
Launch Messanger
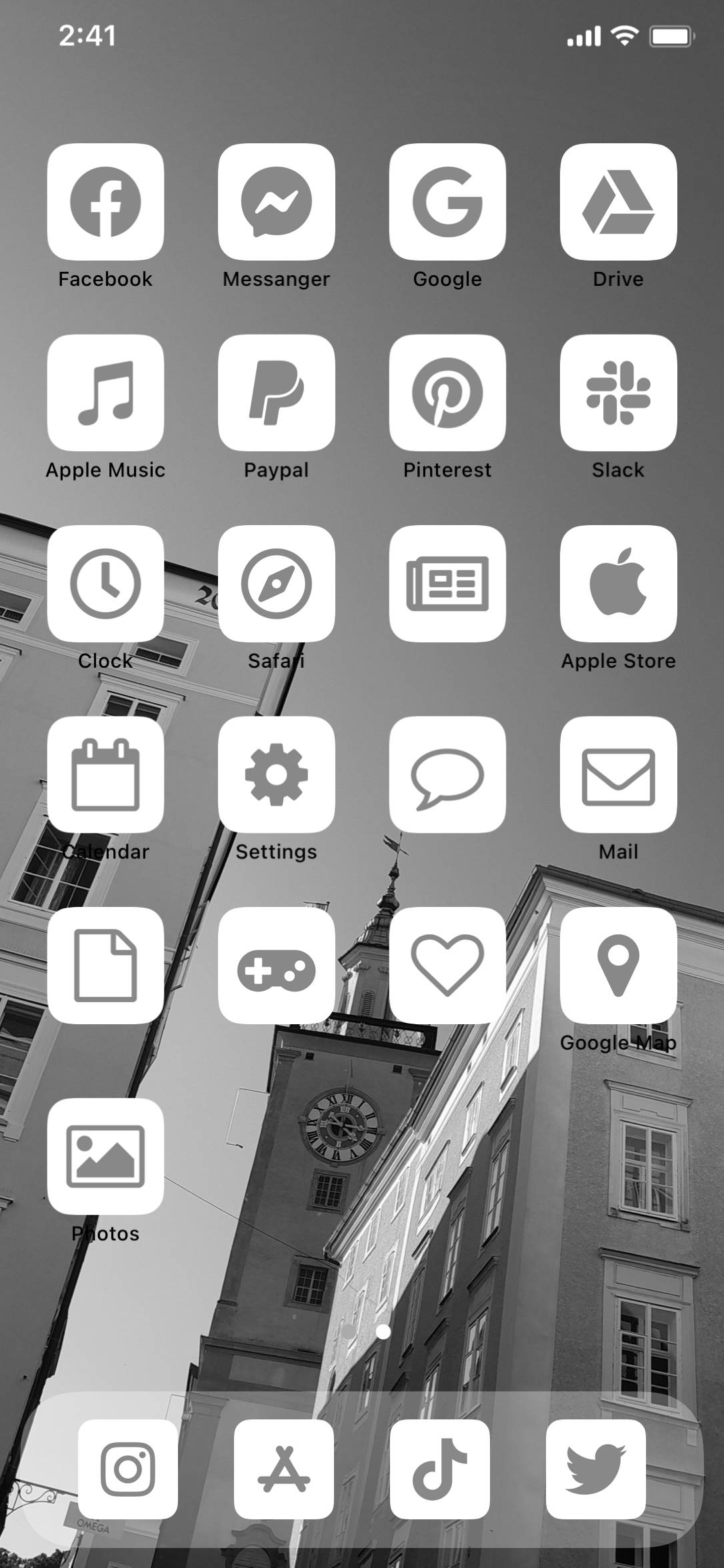[276, 202]
